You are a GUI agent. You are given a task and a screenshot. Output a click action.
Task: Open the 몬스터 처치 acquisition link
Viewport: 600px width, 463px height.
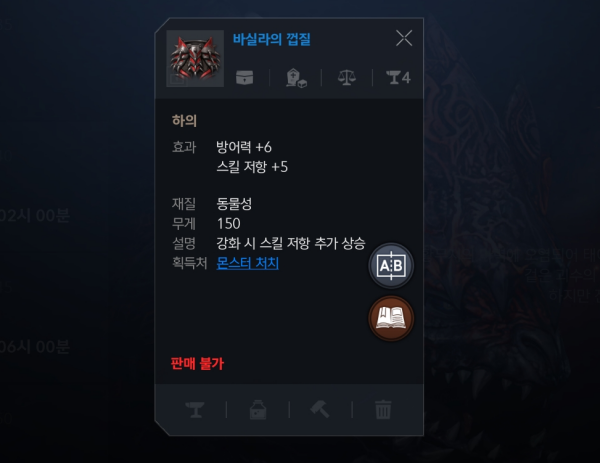pyautogui.click(x=247, y=263)
